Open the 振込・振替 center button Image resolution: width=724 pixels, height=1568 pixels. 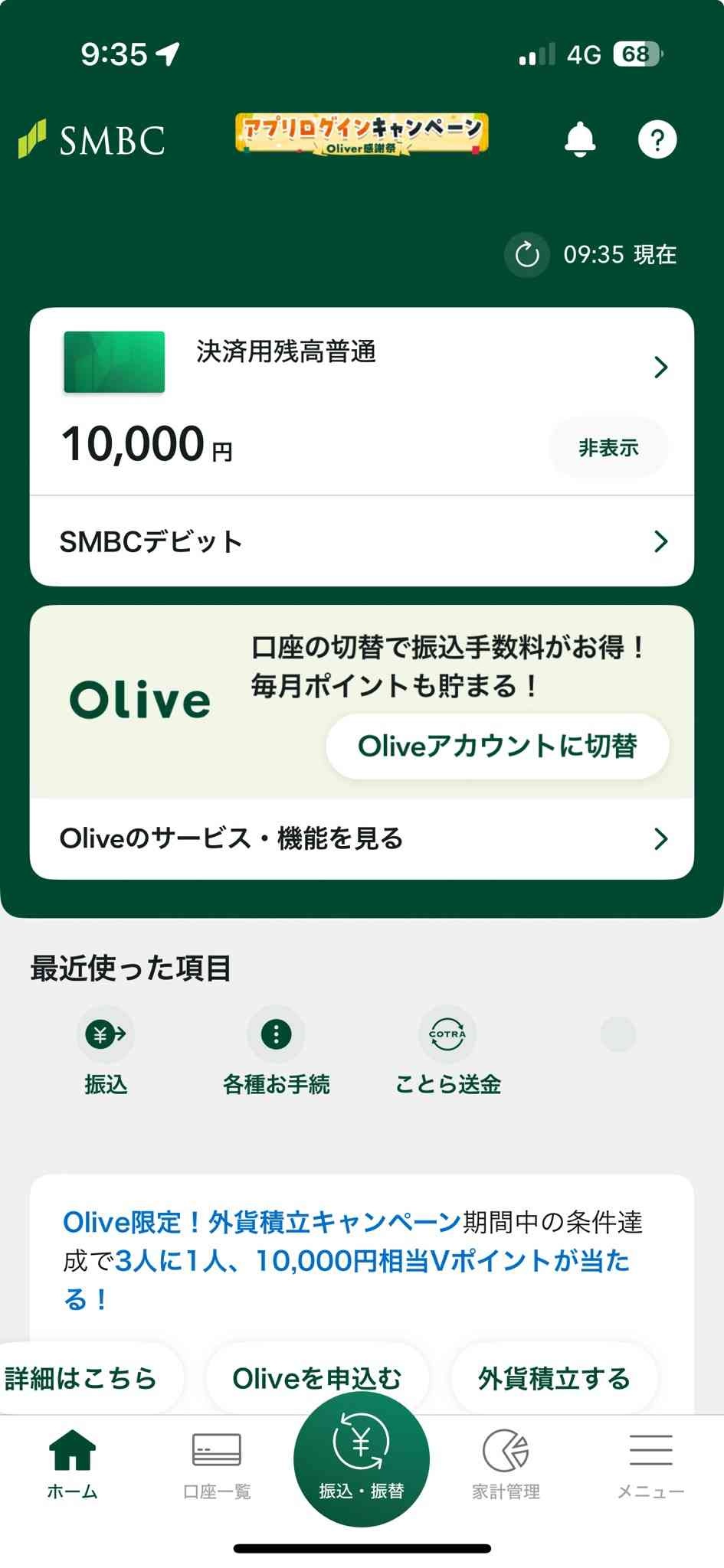pyautogui.click(x=362, y=1459)
